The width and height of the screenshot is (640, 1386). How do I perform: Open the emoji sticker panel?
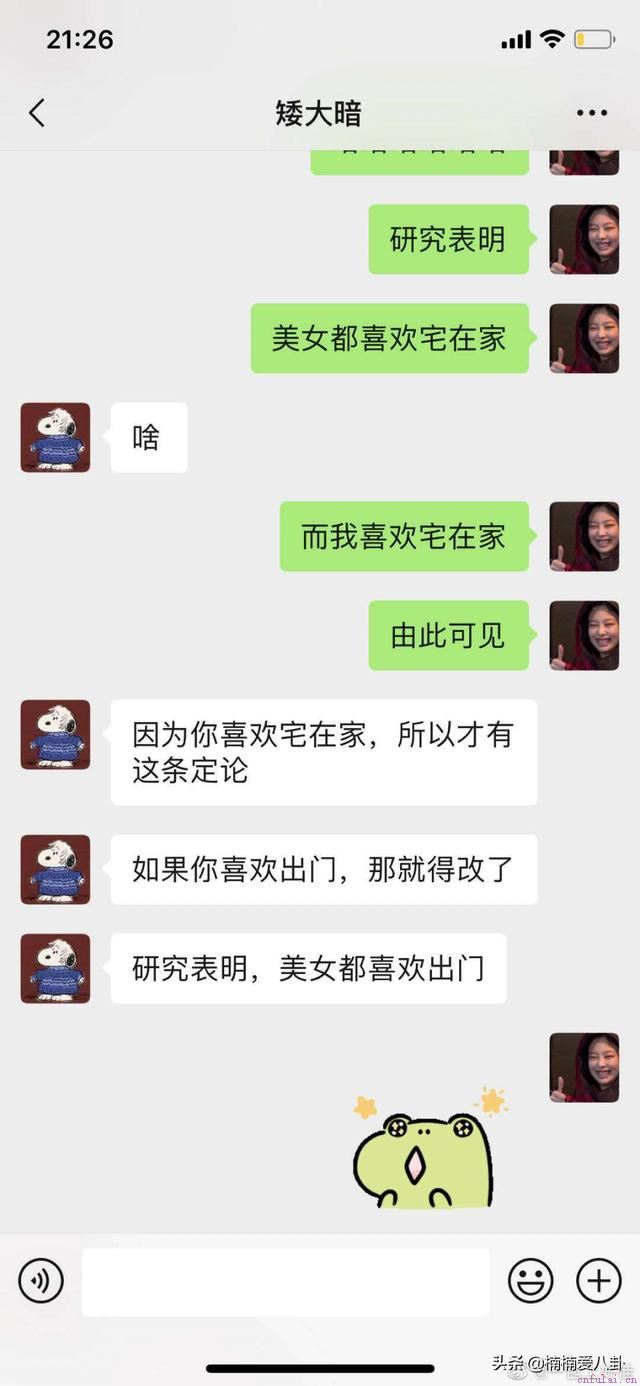(530, 1281)
